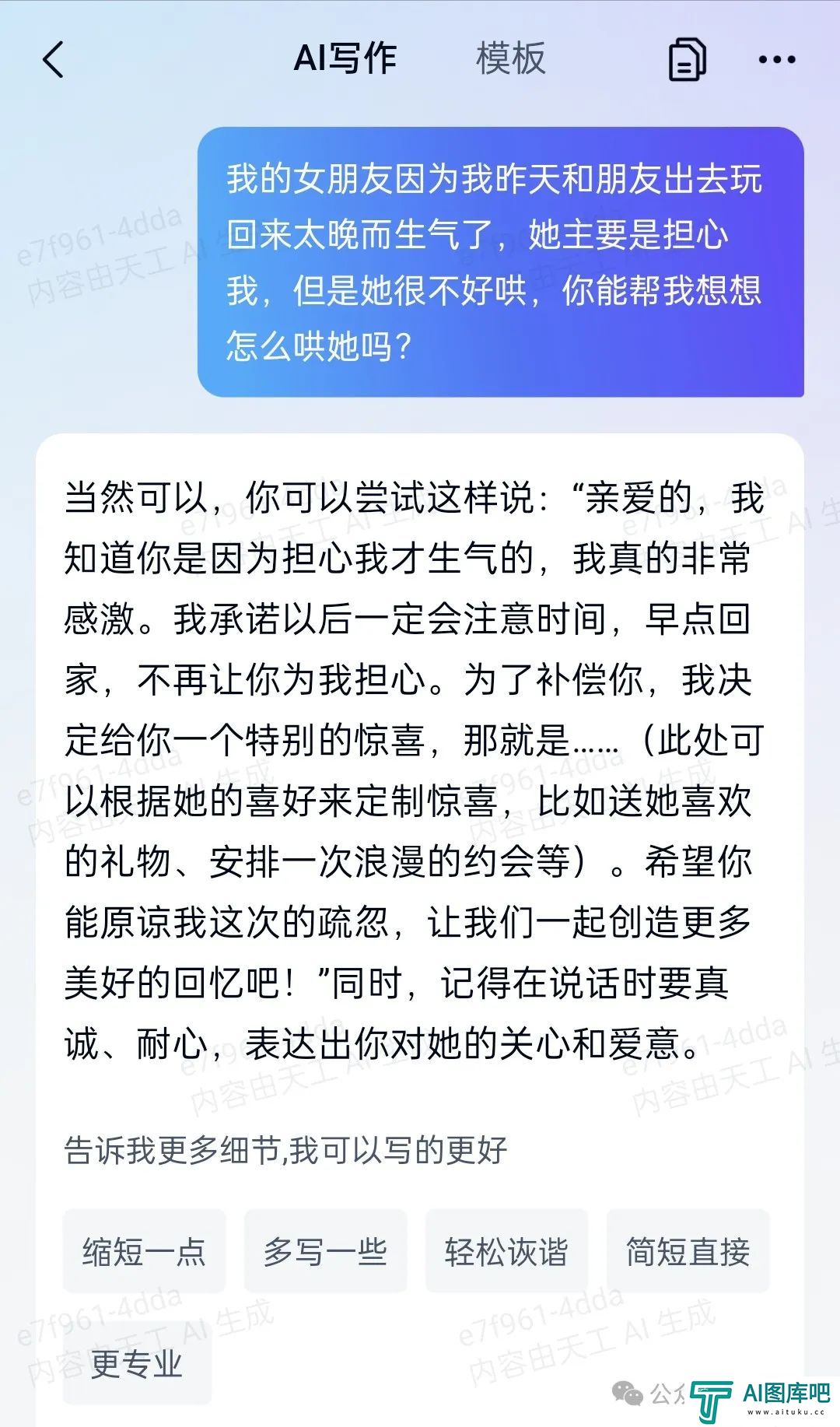
Task: Choose the 多写一些 chip
Action: click(x=325, y=1251)
